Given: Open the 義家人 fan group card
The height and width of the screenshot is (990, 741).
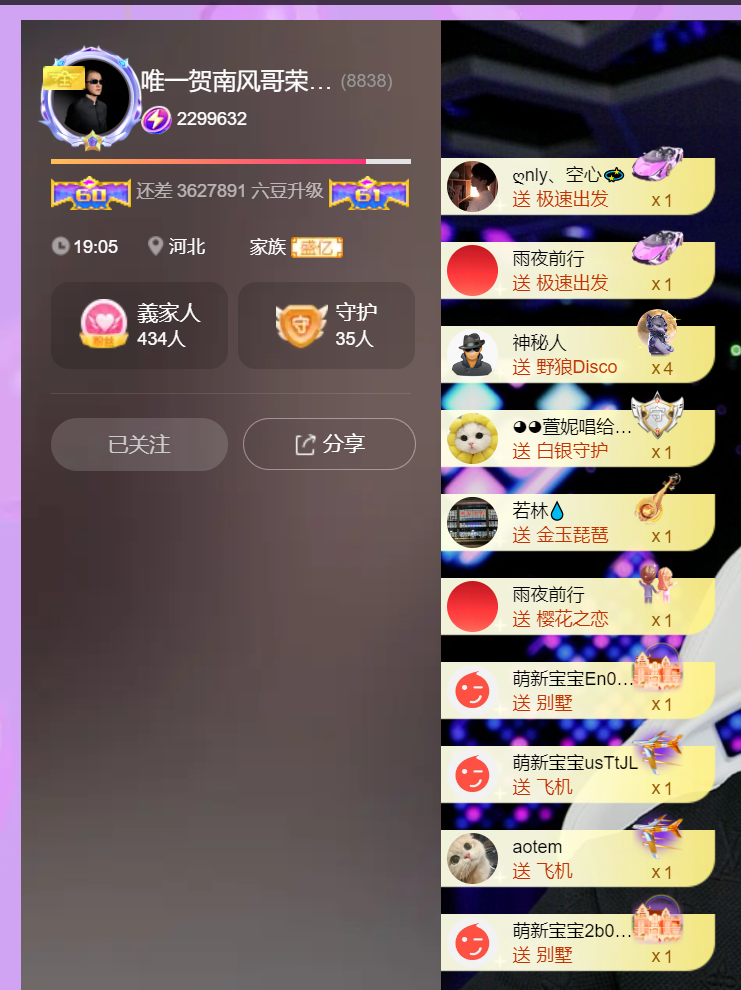Looking at the screenshot, I should (x=139, y=325).
